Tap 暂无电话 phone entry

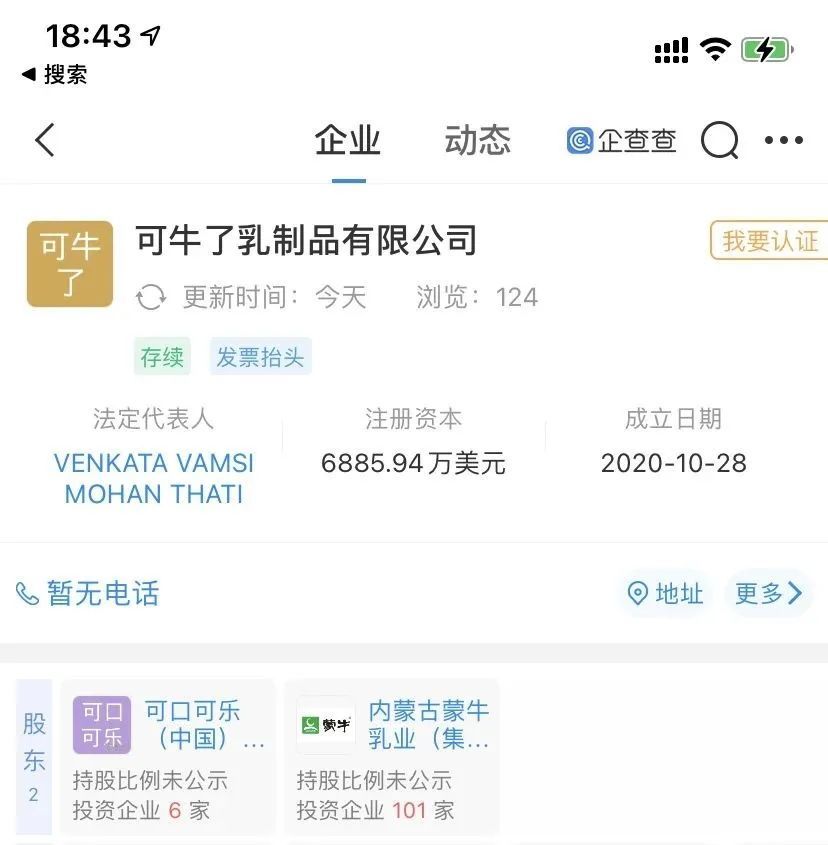pyautogui.click(x=88, y=594)
